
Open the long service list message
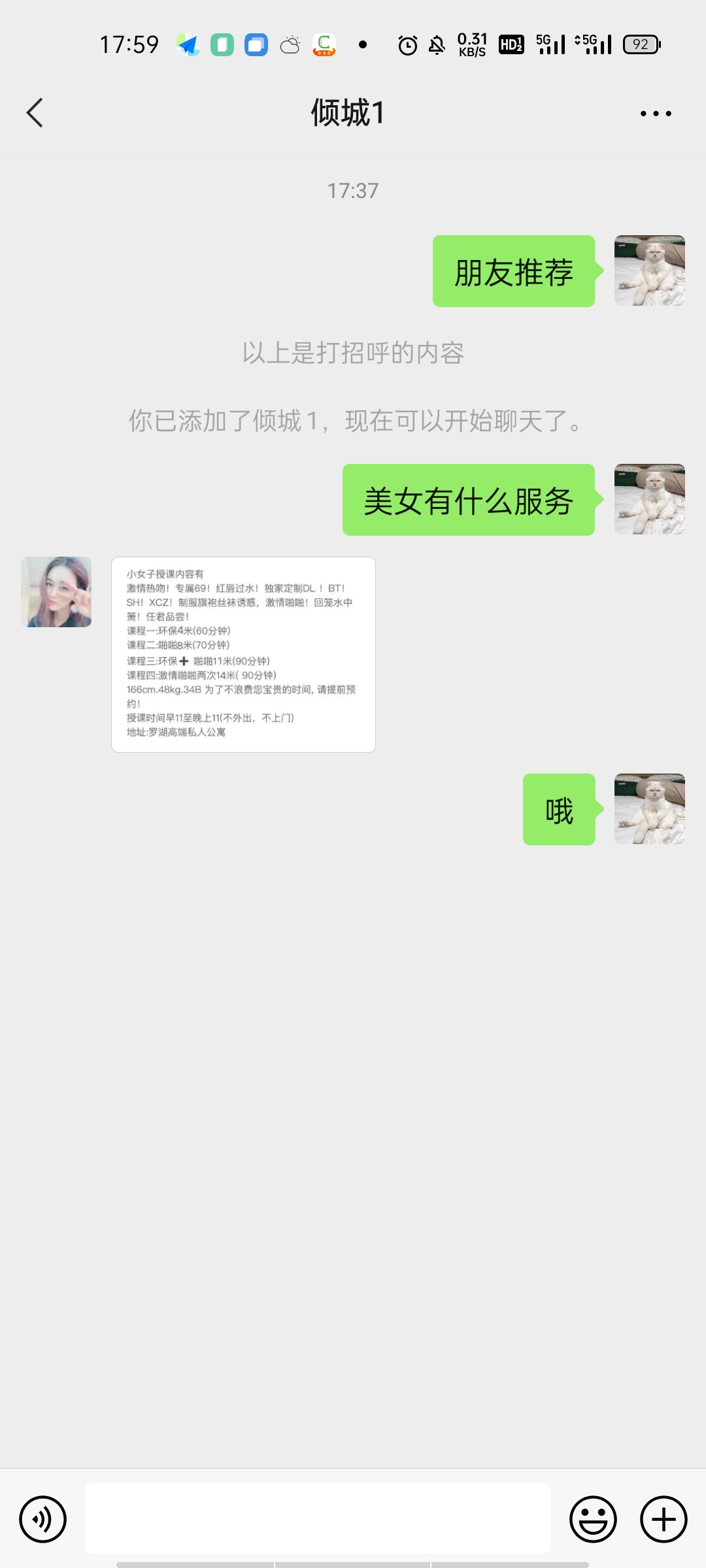pyautogui.click(x=243, y=653)
